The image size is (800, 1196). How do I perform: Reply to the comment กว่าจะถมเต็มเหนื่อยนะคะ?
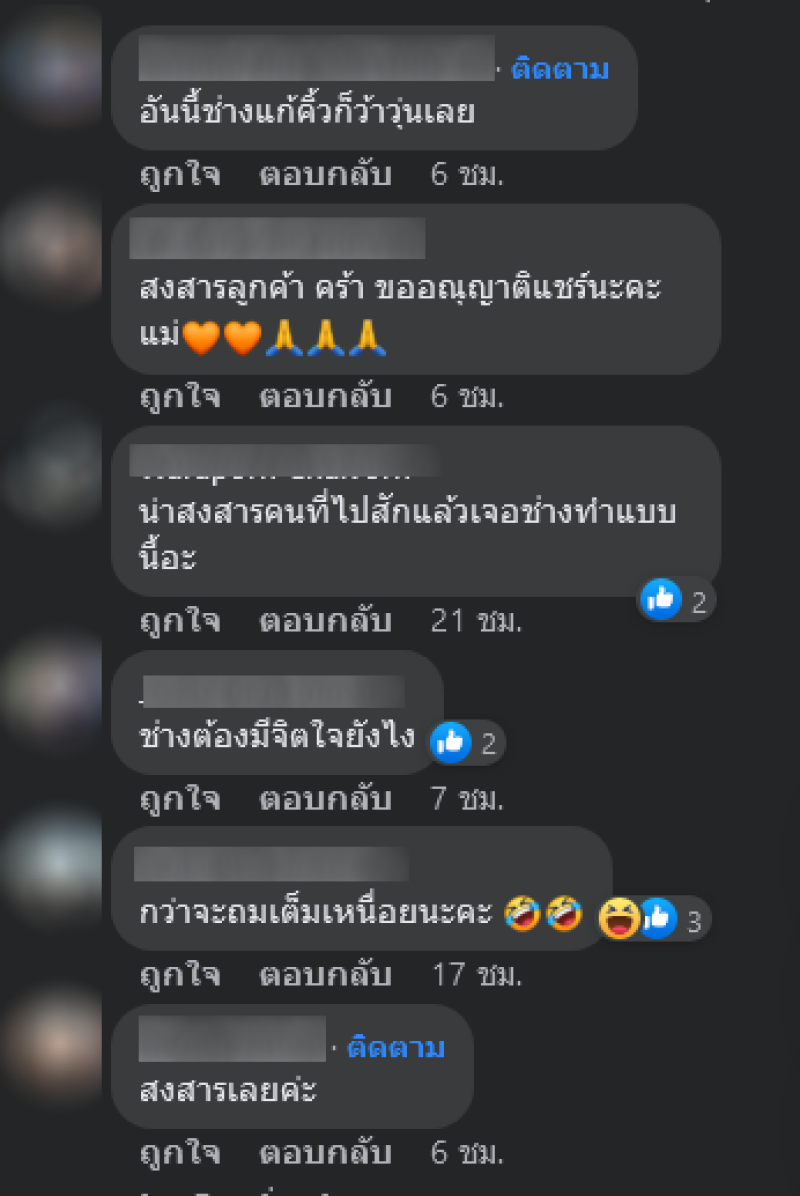[325, 975]
